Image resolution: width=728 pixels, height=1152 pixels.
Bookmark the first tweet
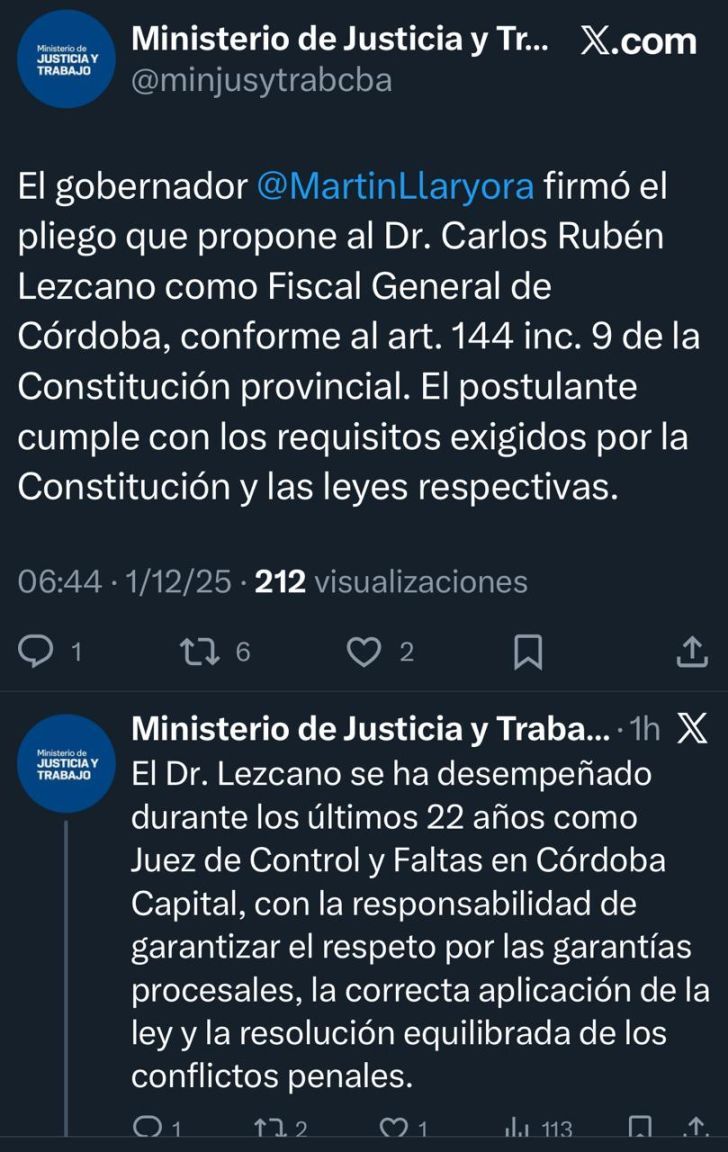pos(530,651)
